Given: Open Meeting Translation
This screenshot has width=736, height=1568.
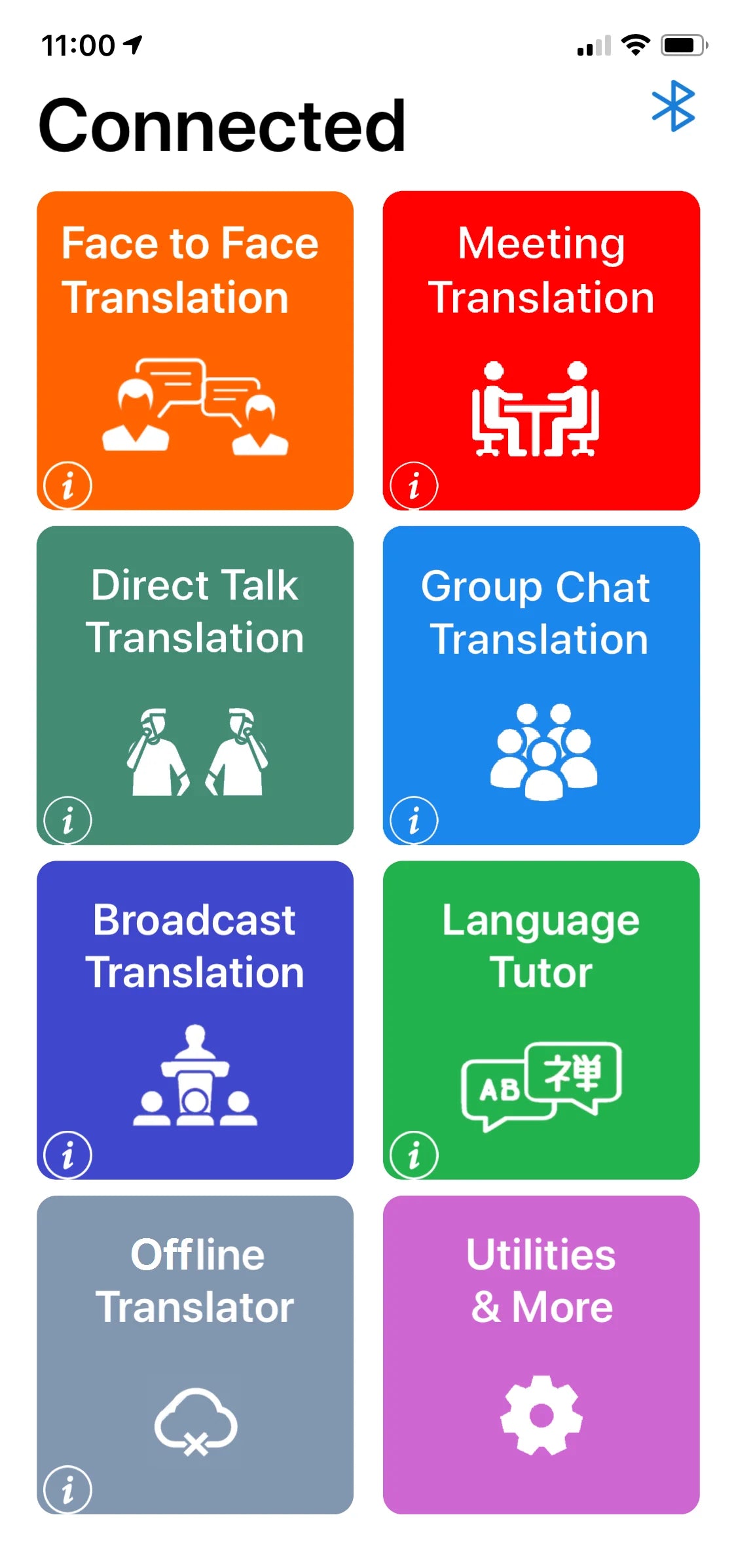Looking at the screenshot, I should [x=540, y=347].
